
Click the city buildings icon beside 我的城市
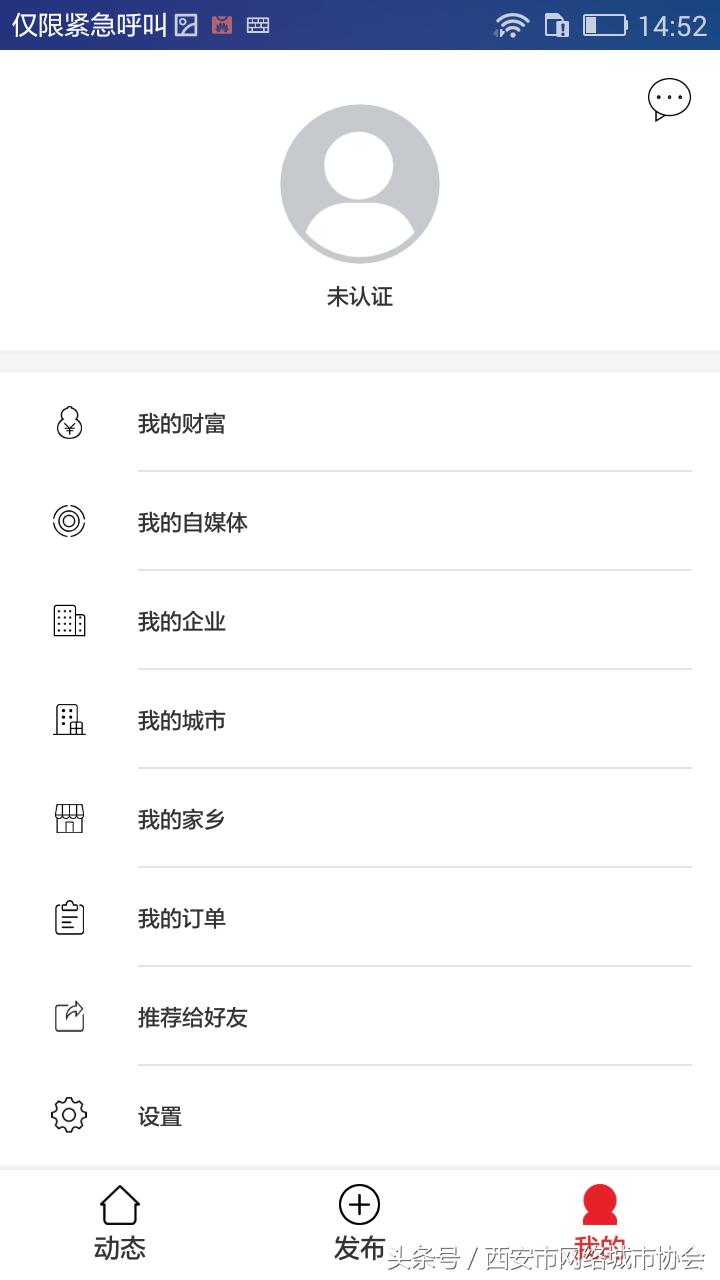tap(68, 720)
